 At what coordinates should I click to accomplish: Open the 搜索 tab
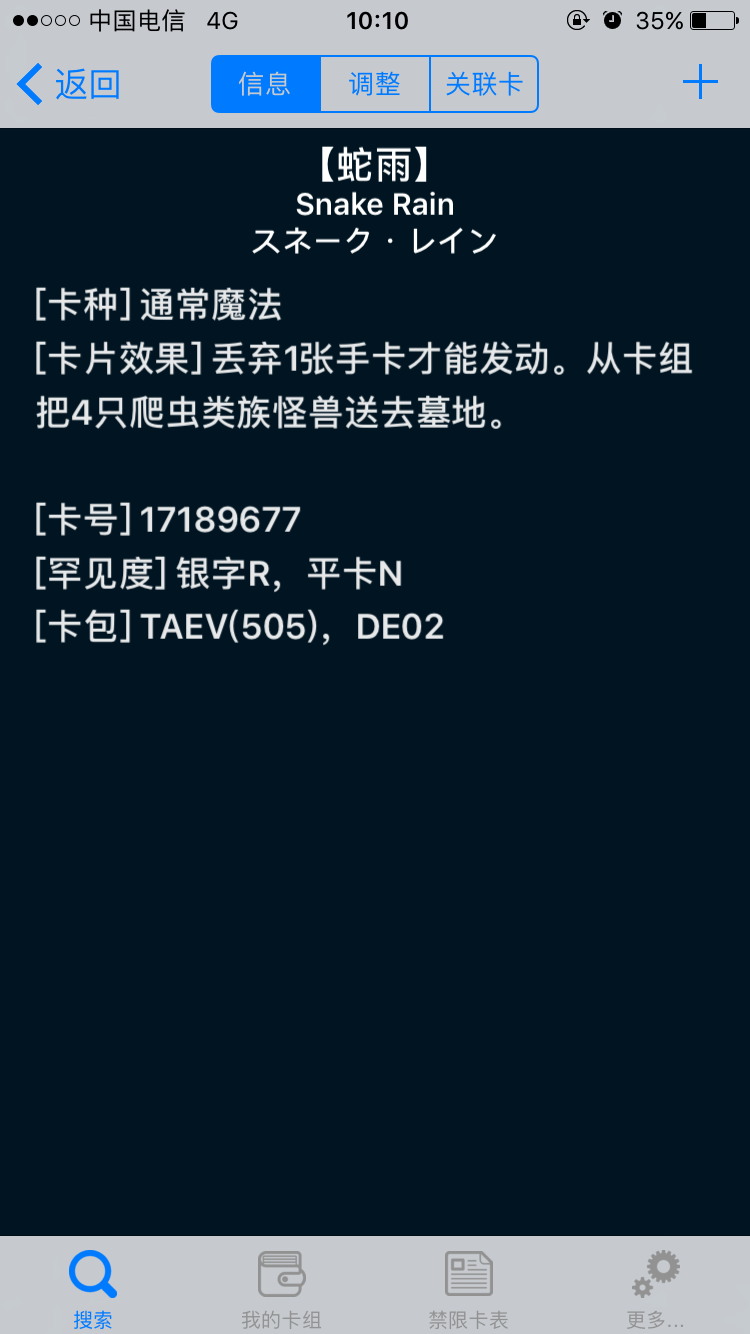(x=93, y=1288)
